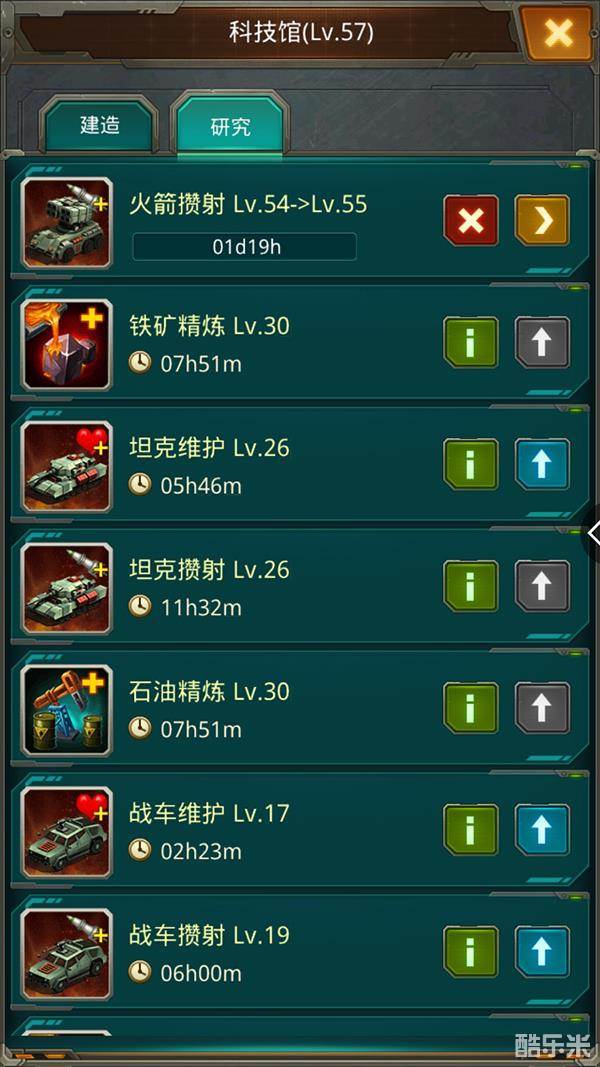Speed up 火箭攒射 research with the arrow button

click(542, 221)
